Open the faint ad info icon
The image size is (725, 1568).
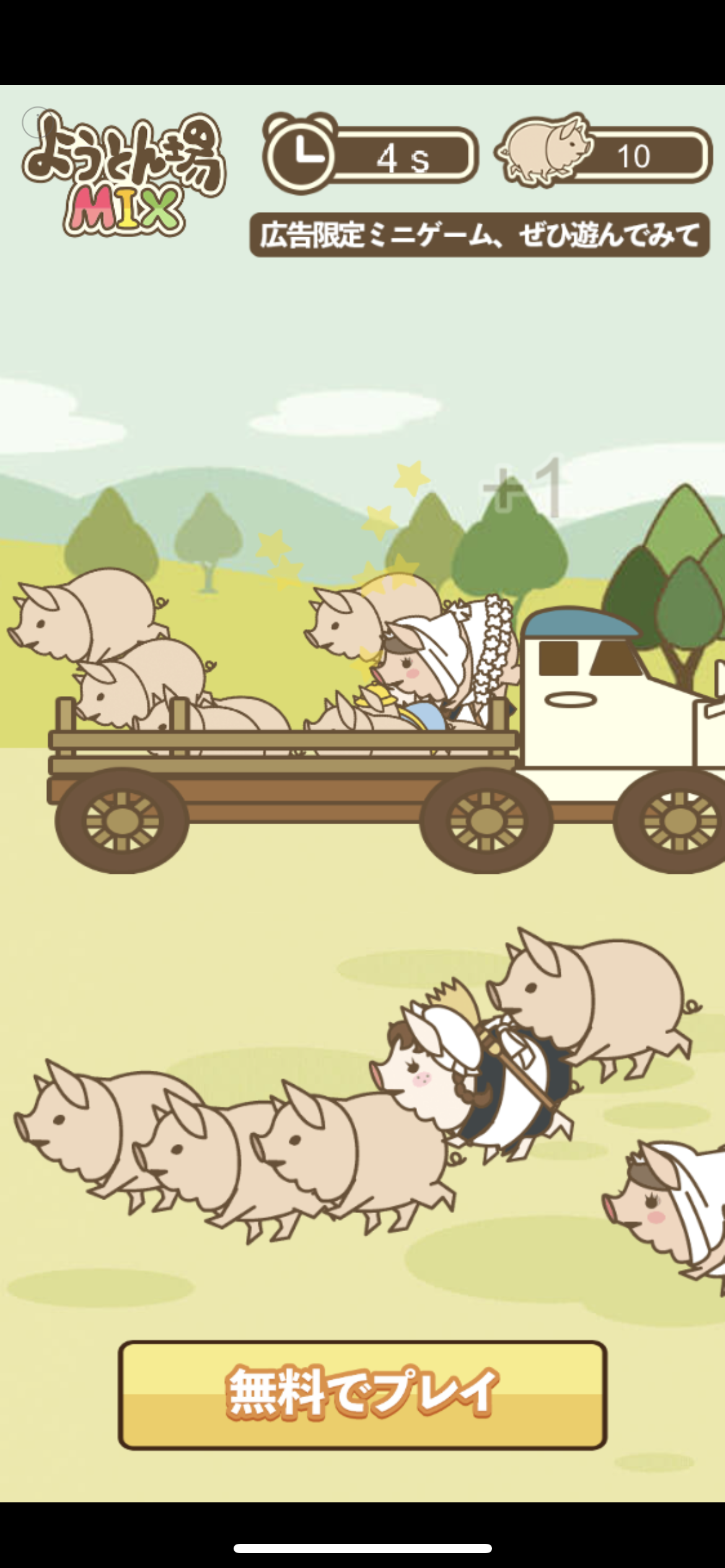pyautogui.click(x=36, y=121)
